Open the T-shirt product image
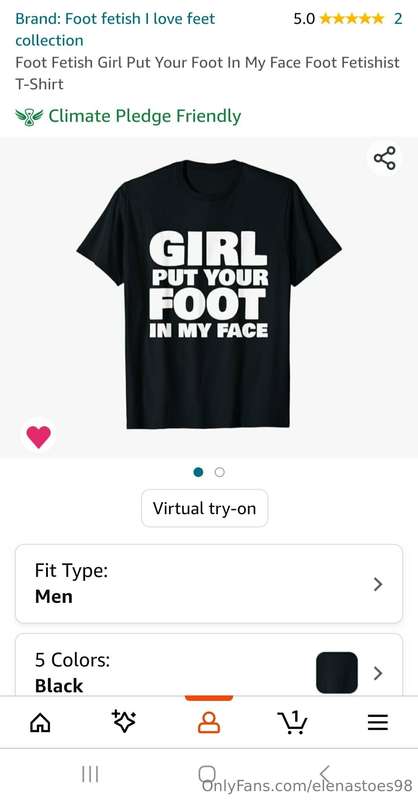The image size is (418, 800). [x=209, y=294]
